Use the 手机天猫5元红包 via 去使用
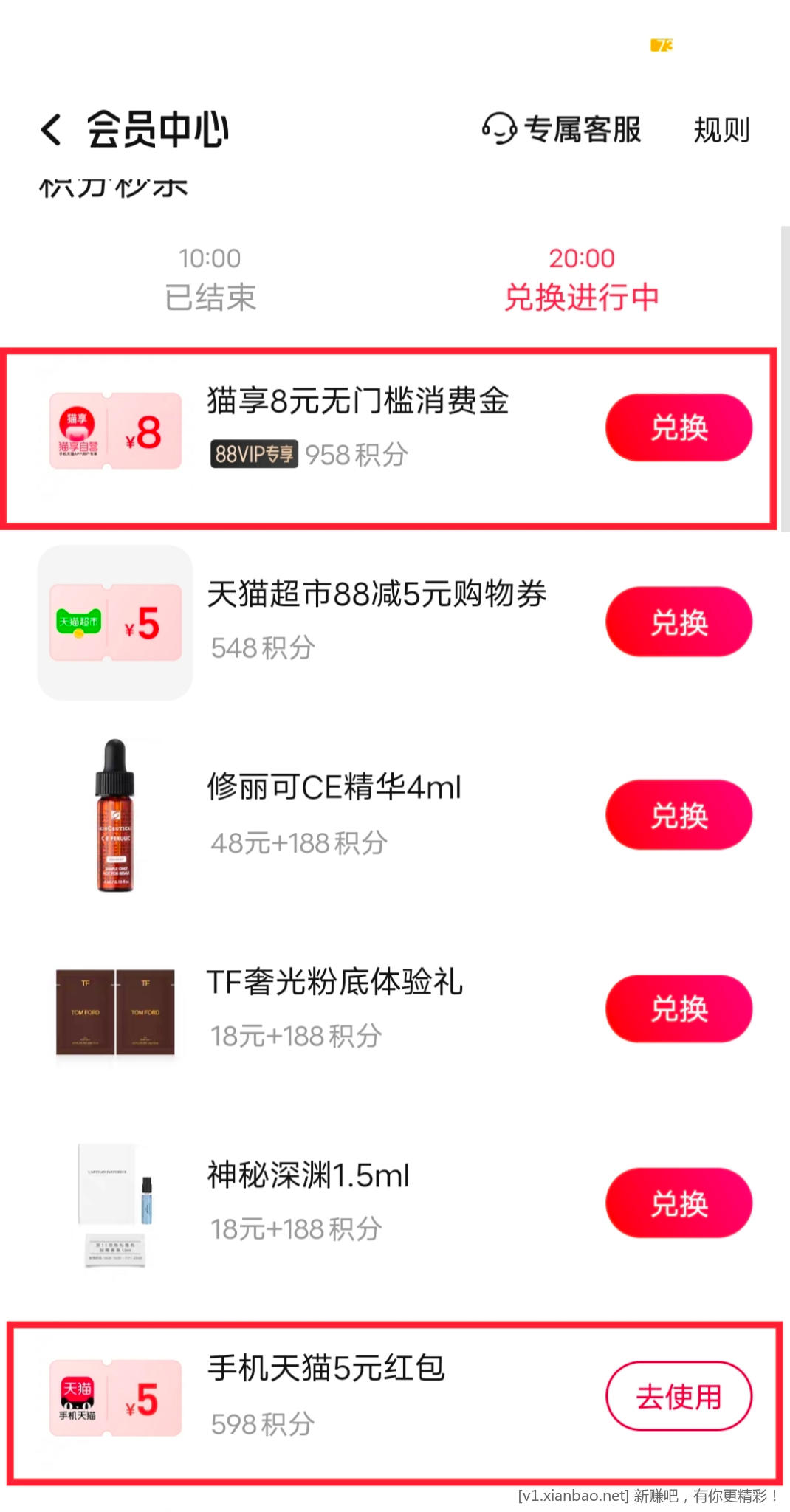 pyautogui.click(x=679, y=1396)
